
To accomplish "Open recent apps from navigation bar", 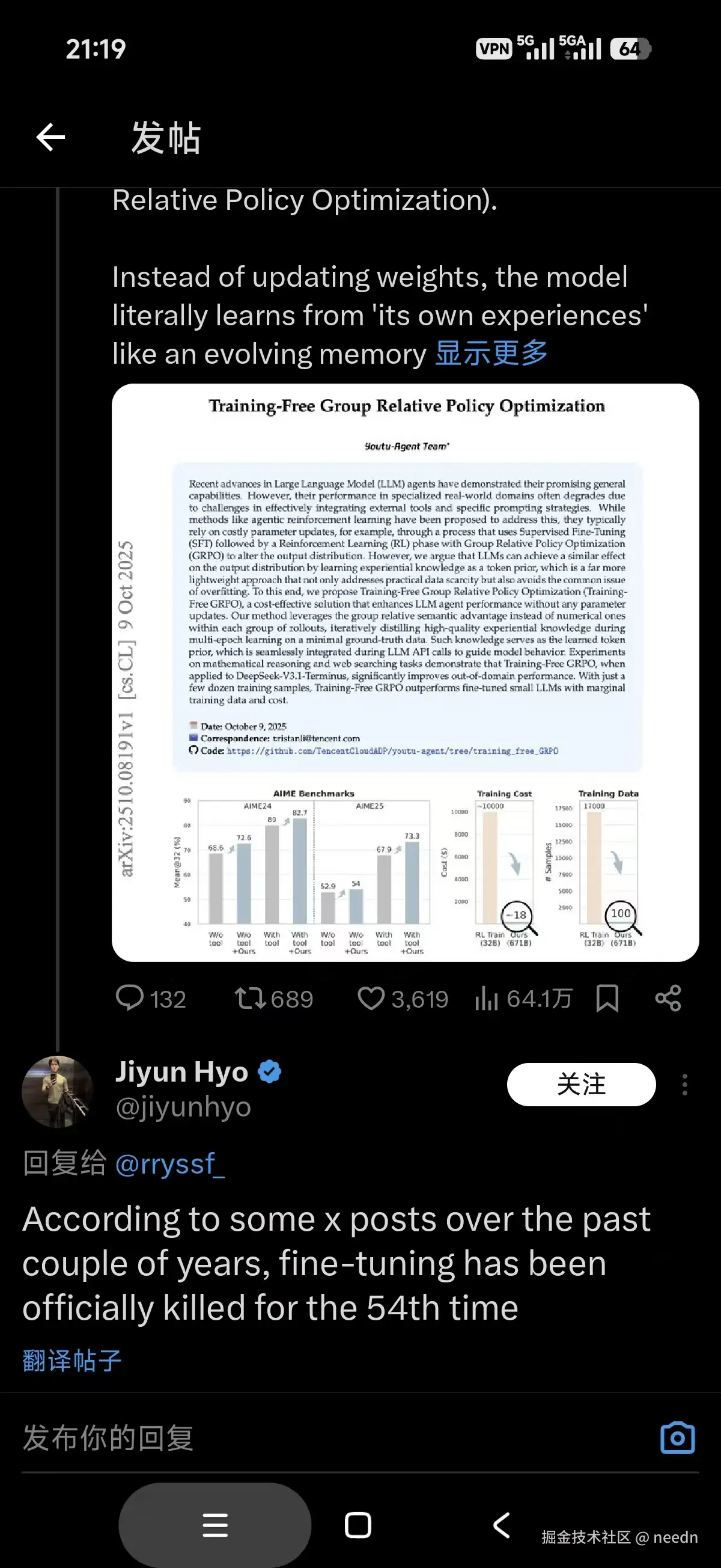I will tap(214, 1525).
